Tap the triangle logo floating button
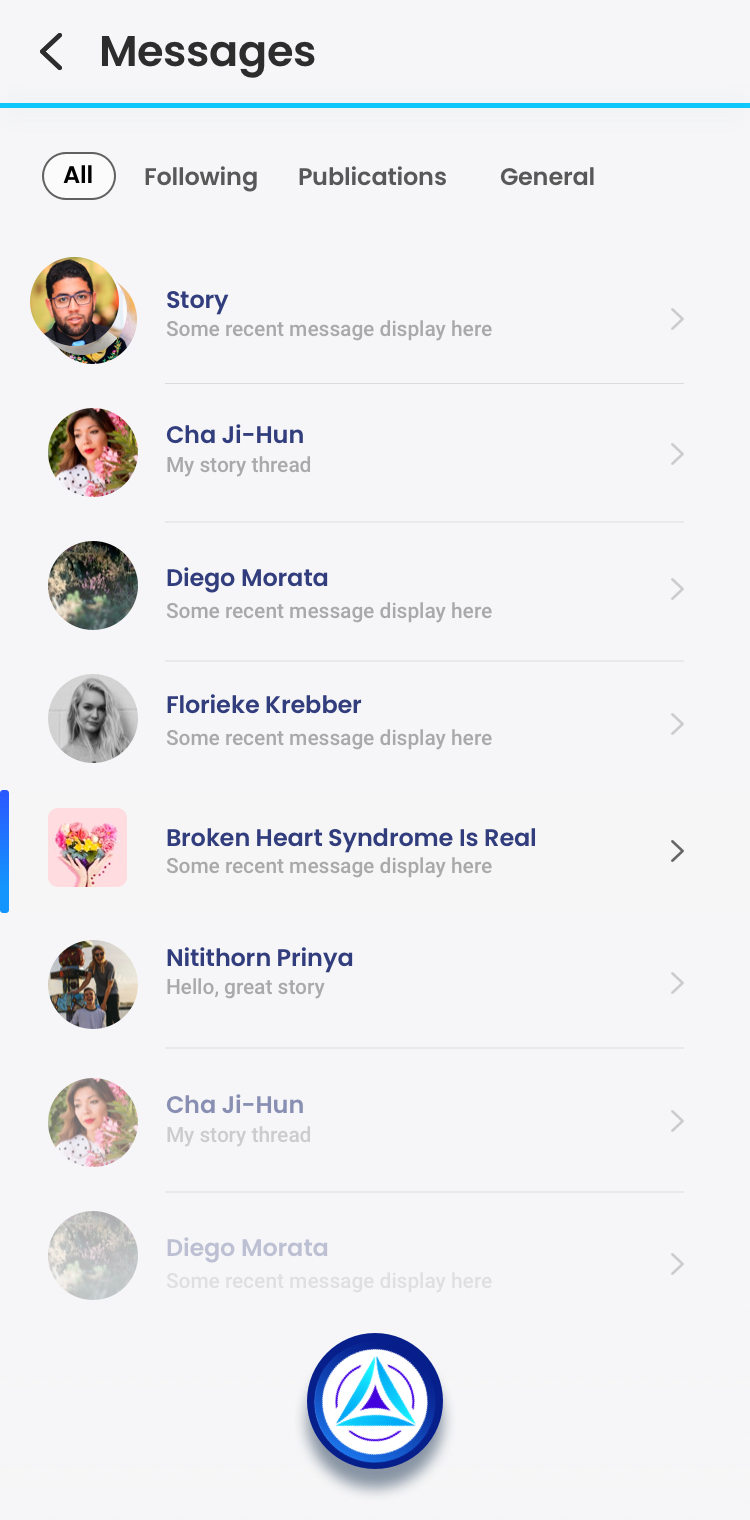This screenshot has width=750, height=1520. point(375,1401)
